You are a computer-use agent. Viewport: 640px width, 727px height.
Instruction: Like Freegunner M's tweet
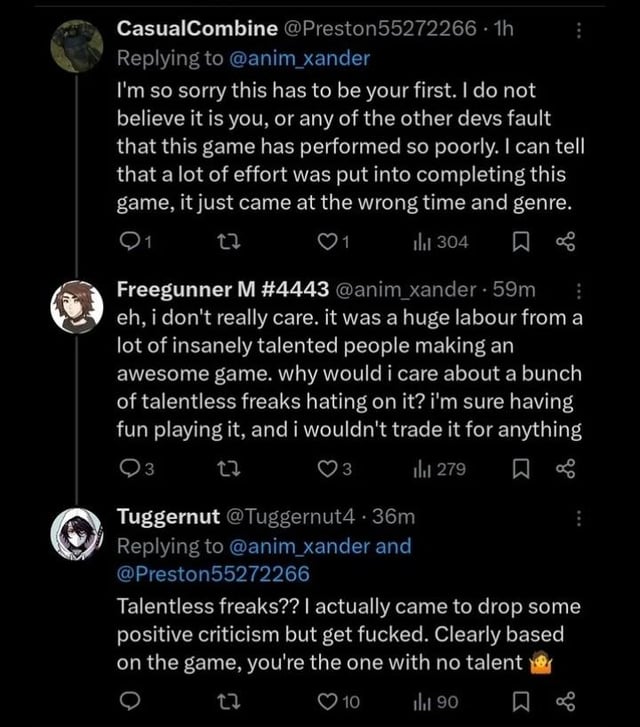[323, 467]
